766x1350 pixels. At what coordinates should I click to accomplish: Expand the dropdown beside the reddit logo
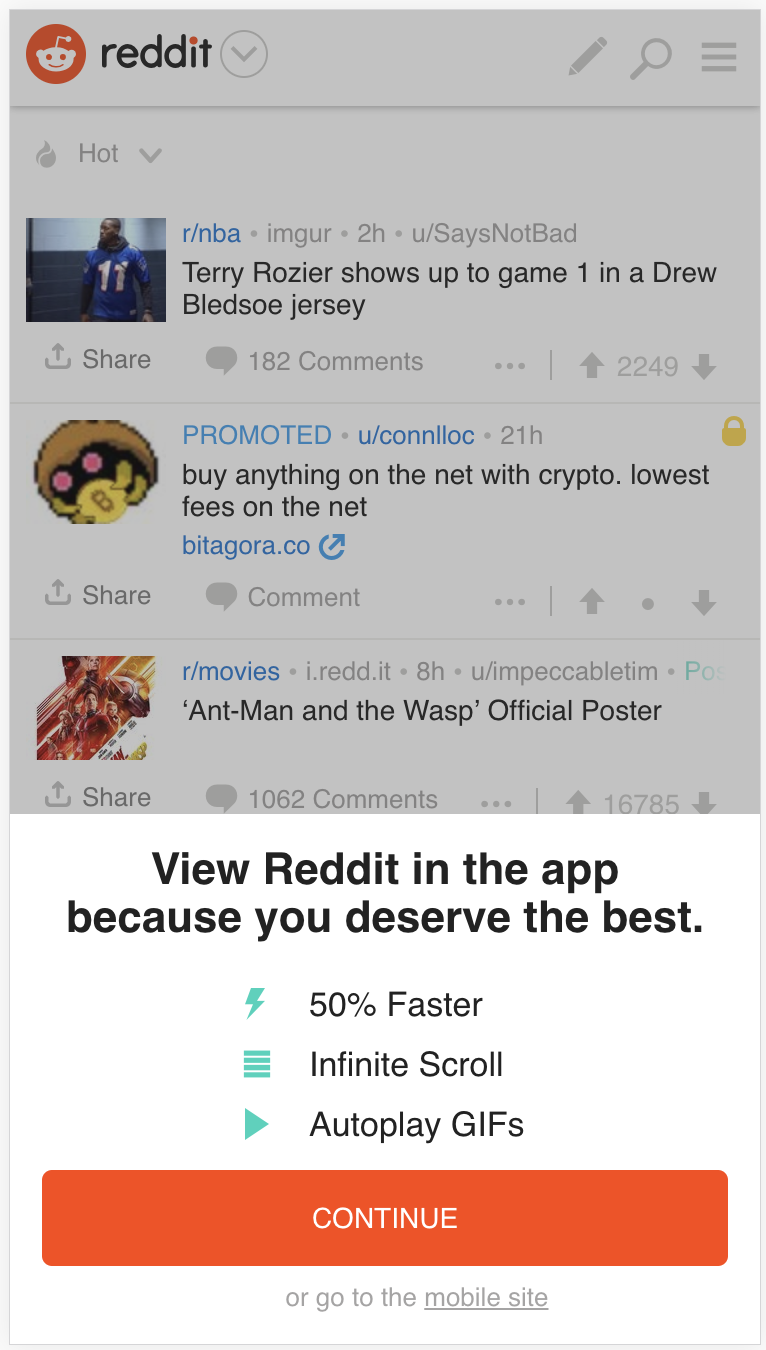[x=244, y=54]
